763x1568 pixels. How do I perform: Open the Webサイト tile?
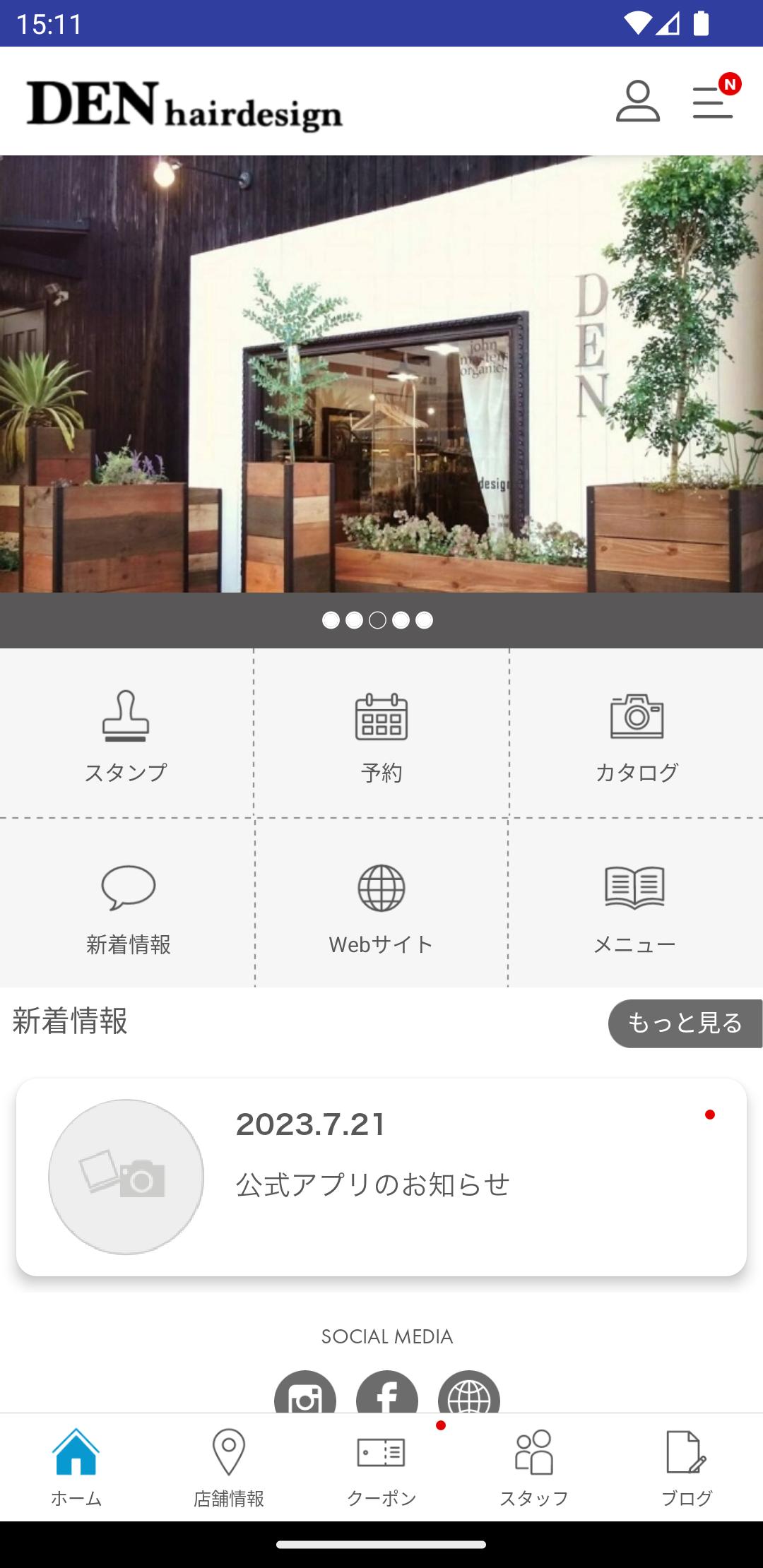pos(381,903)
